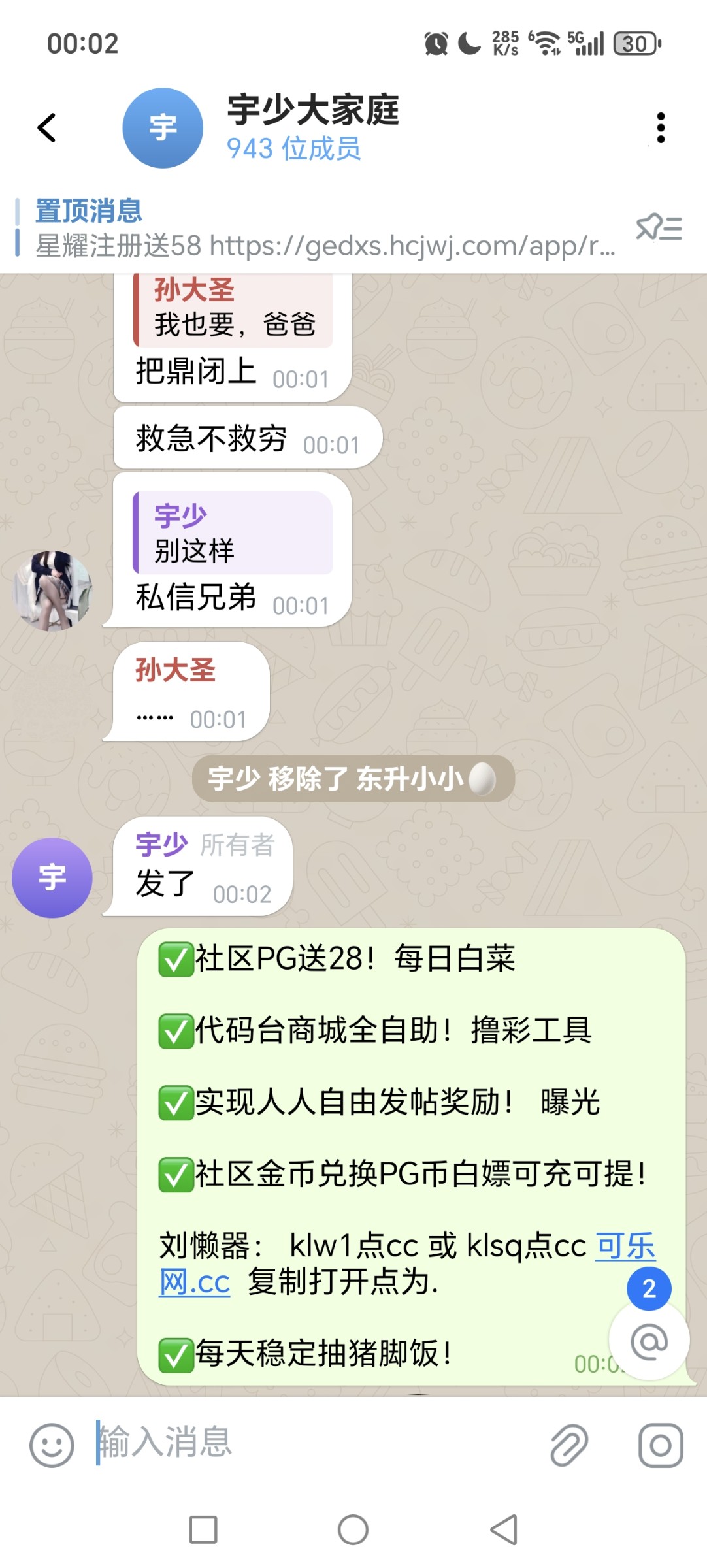Tap quoted reply from 宇少 "别这样"
Viewport: 707px width, 1568px height.
(x=233, y=532)
